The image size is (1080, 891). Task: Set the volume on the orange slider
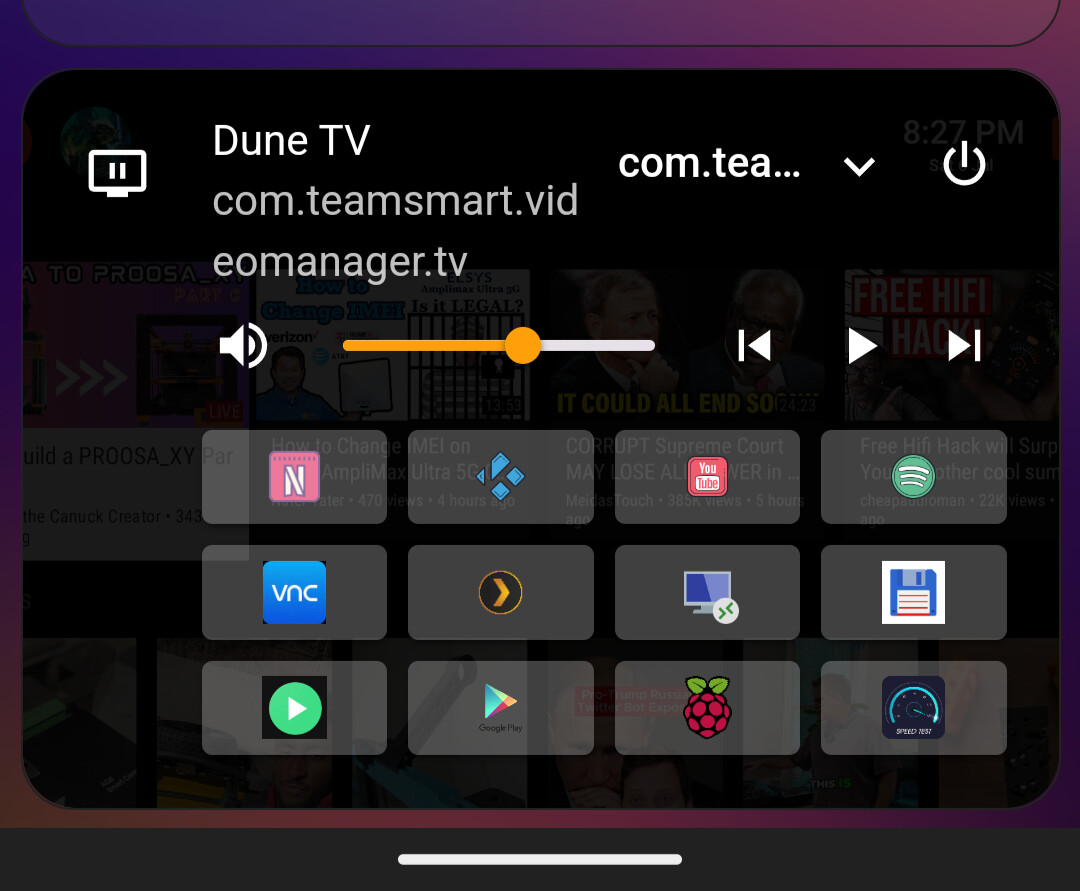pyautogui.click(x=522, y=346)
